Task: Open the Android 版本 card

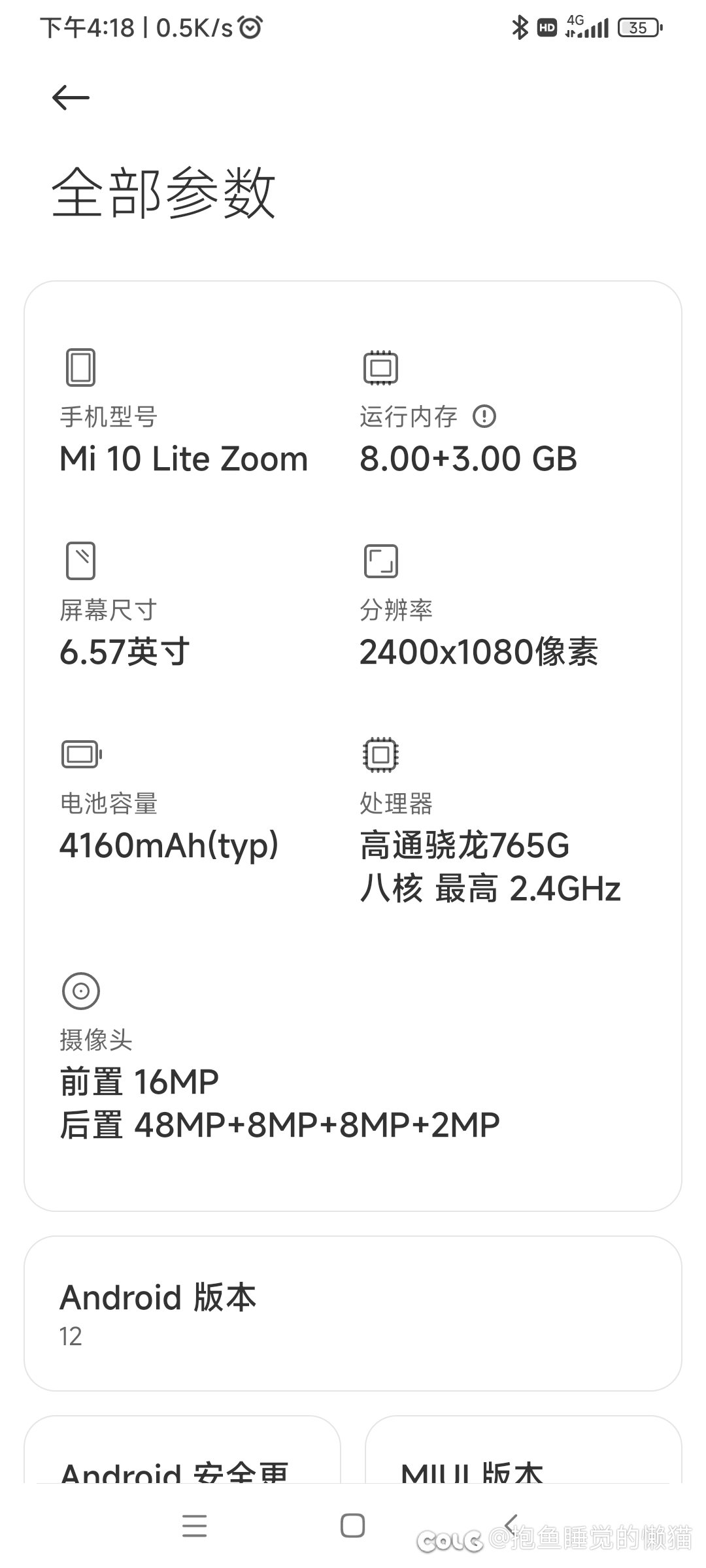Action: click(353, 1313)
